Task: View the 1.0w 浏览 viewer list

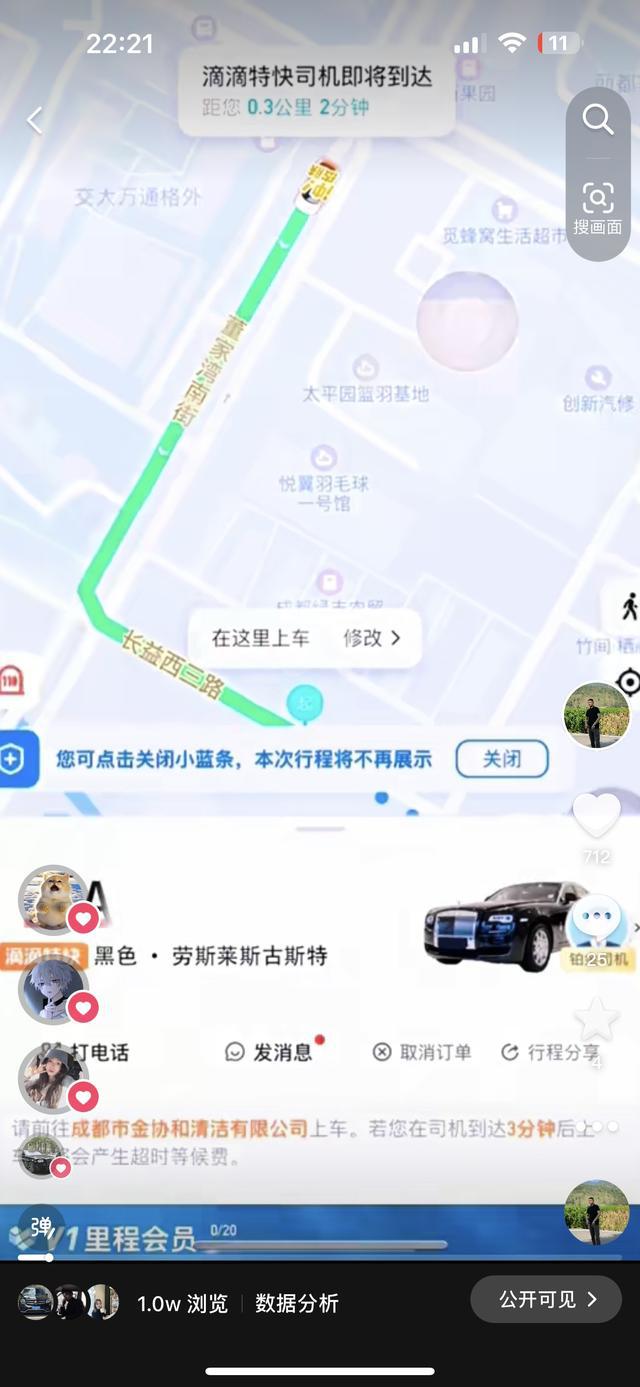Action: pyautogui.click(x=182, y=1303)
